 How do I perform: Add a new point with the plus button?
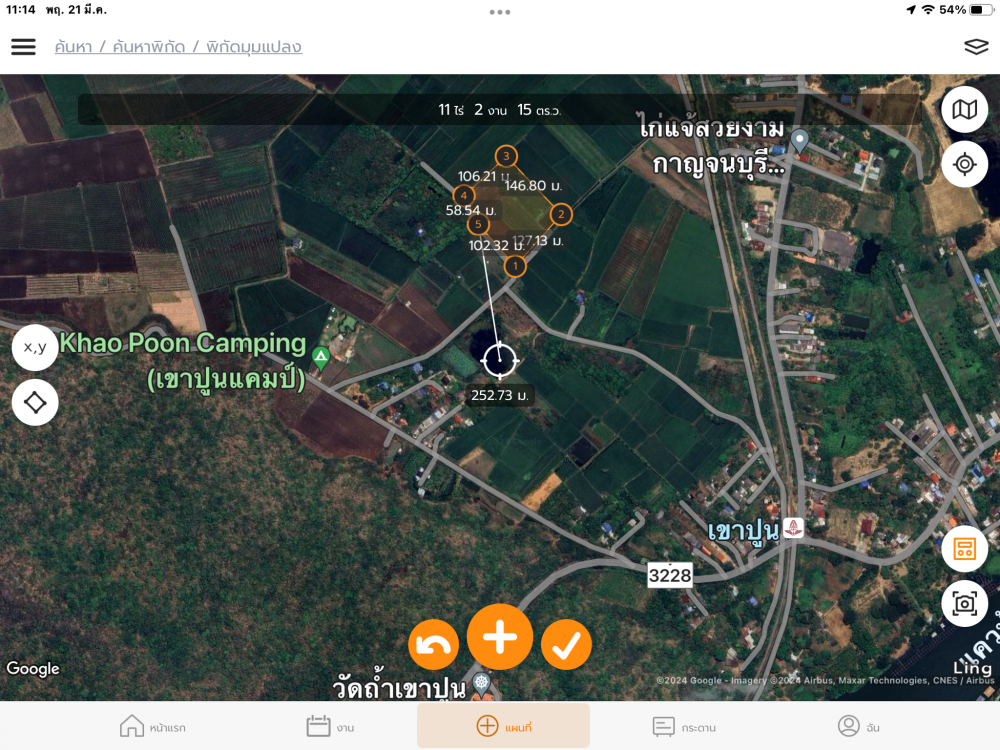pyautogui.click(x=500, y=637)
